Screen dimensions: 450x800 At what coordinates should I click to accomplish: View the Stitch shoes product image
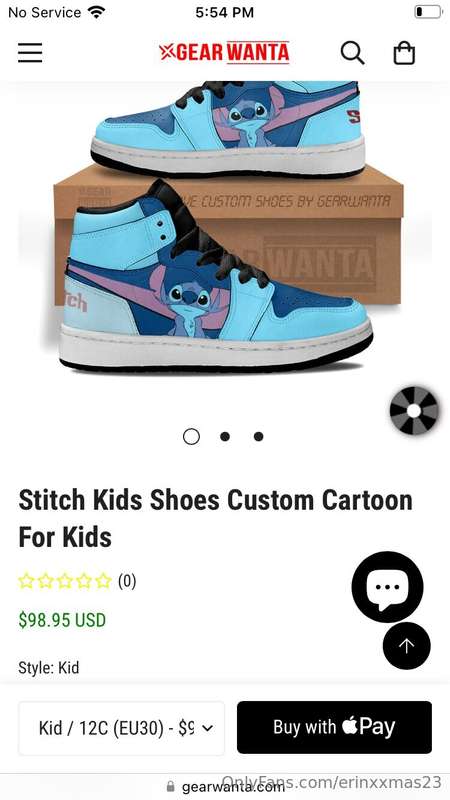pyautogui.click(x=225, y=227)
